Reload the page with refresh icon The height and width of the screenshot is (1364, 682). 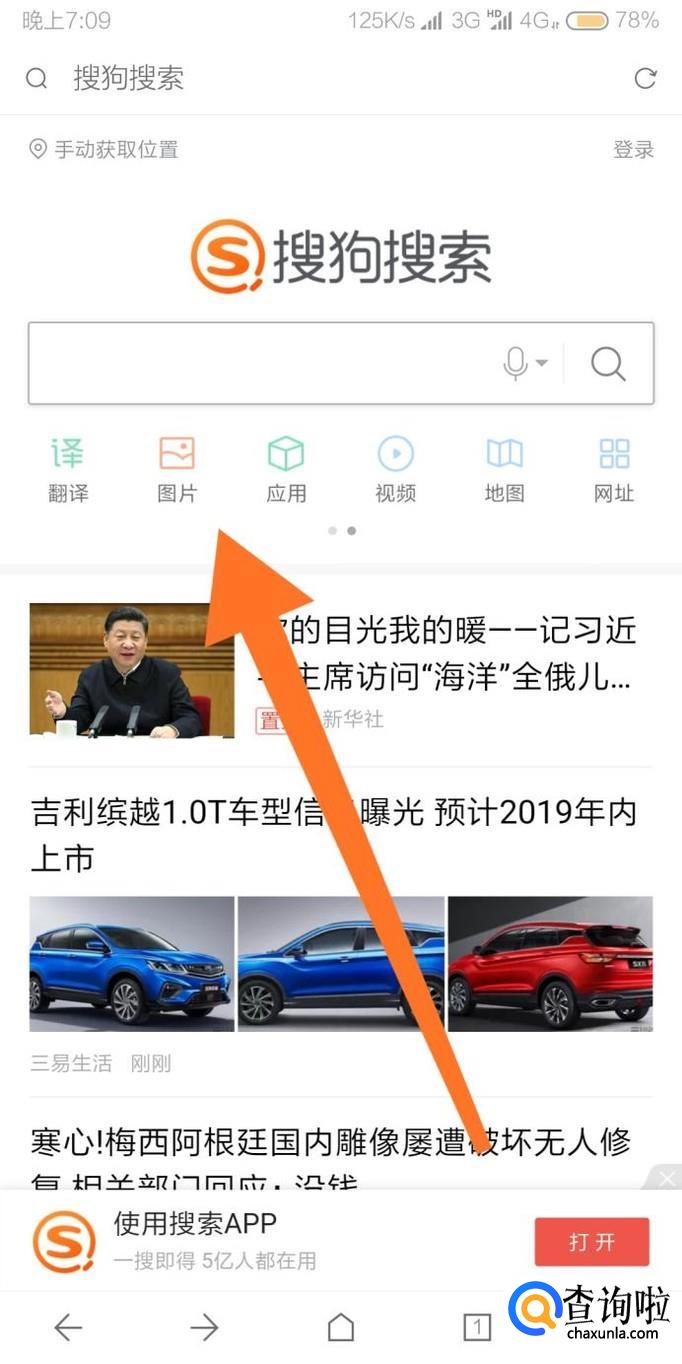click(645, 78)
